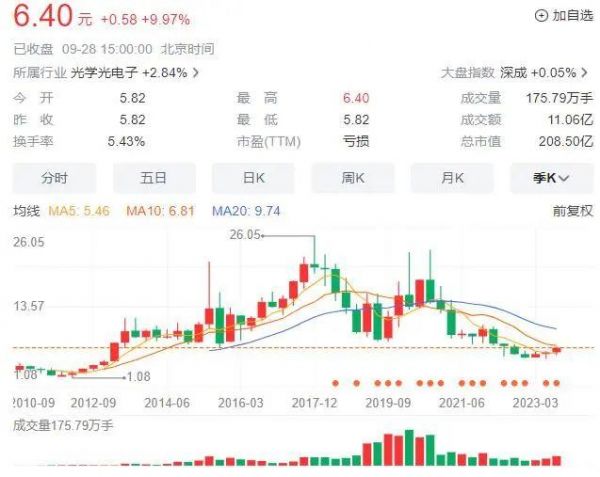
Task: Show the 周K weekly candlestick chart
Action: [x=353, y=178]
